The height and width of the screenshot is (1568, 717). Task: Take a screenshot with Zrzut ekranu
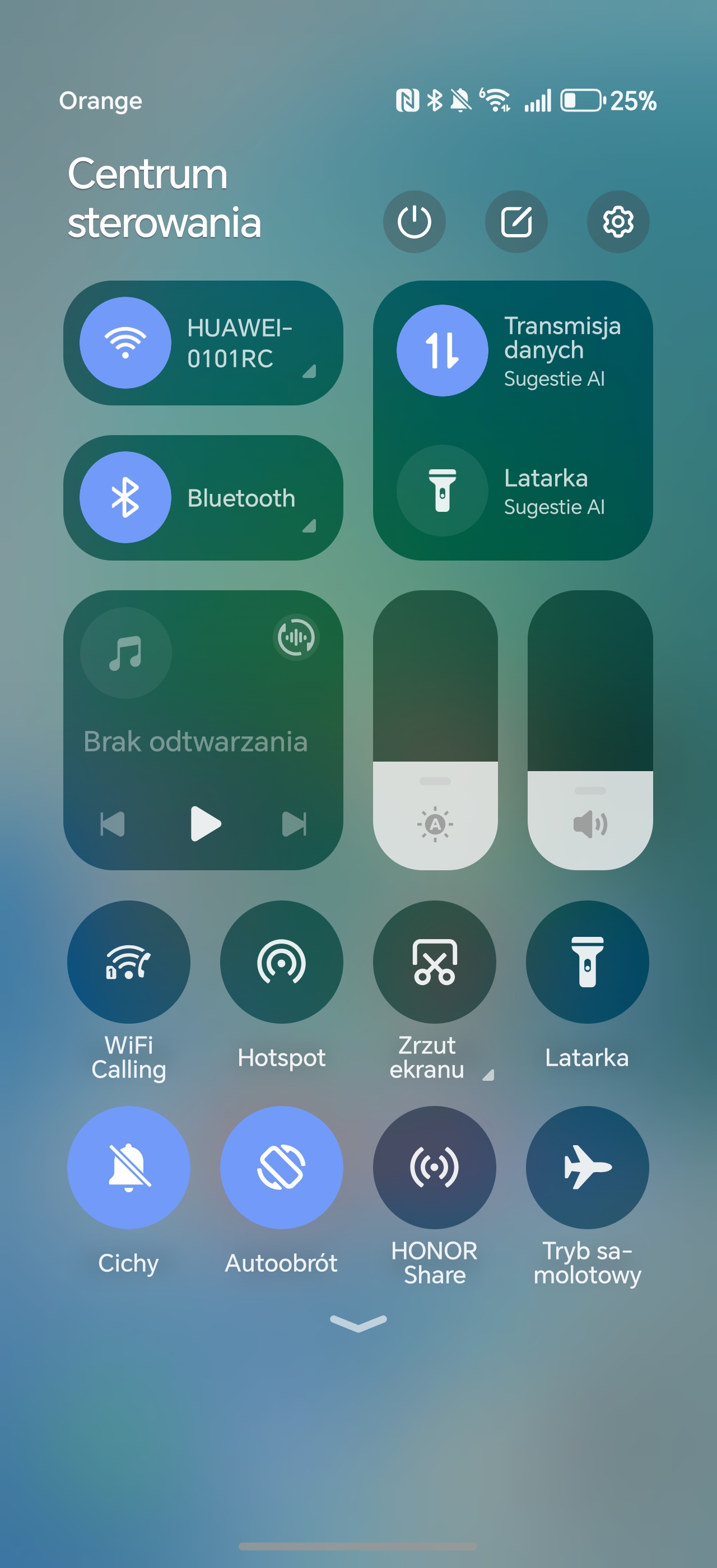[x=435, y=962]
